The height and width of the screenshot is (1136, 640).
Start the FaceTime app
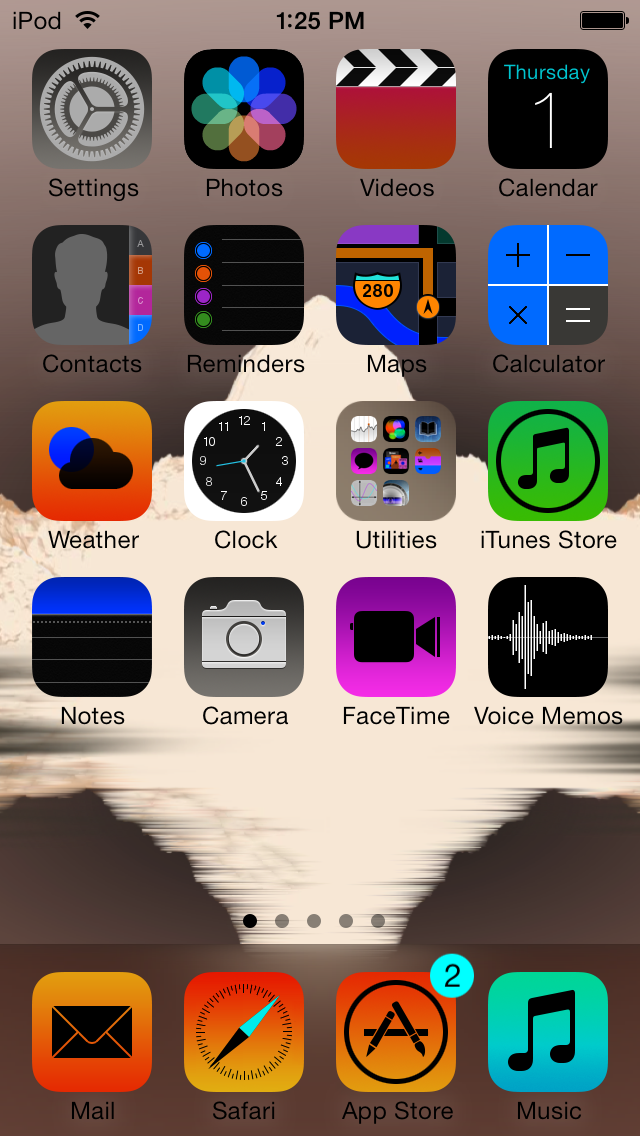pos(396,637)
